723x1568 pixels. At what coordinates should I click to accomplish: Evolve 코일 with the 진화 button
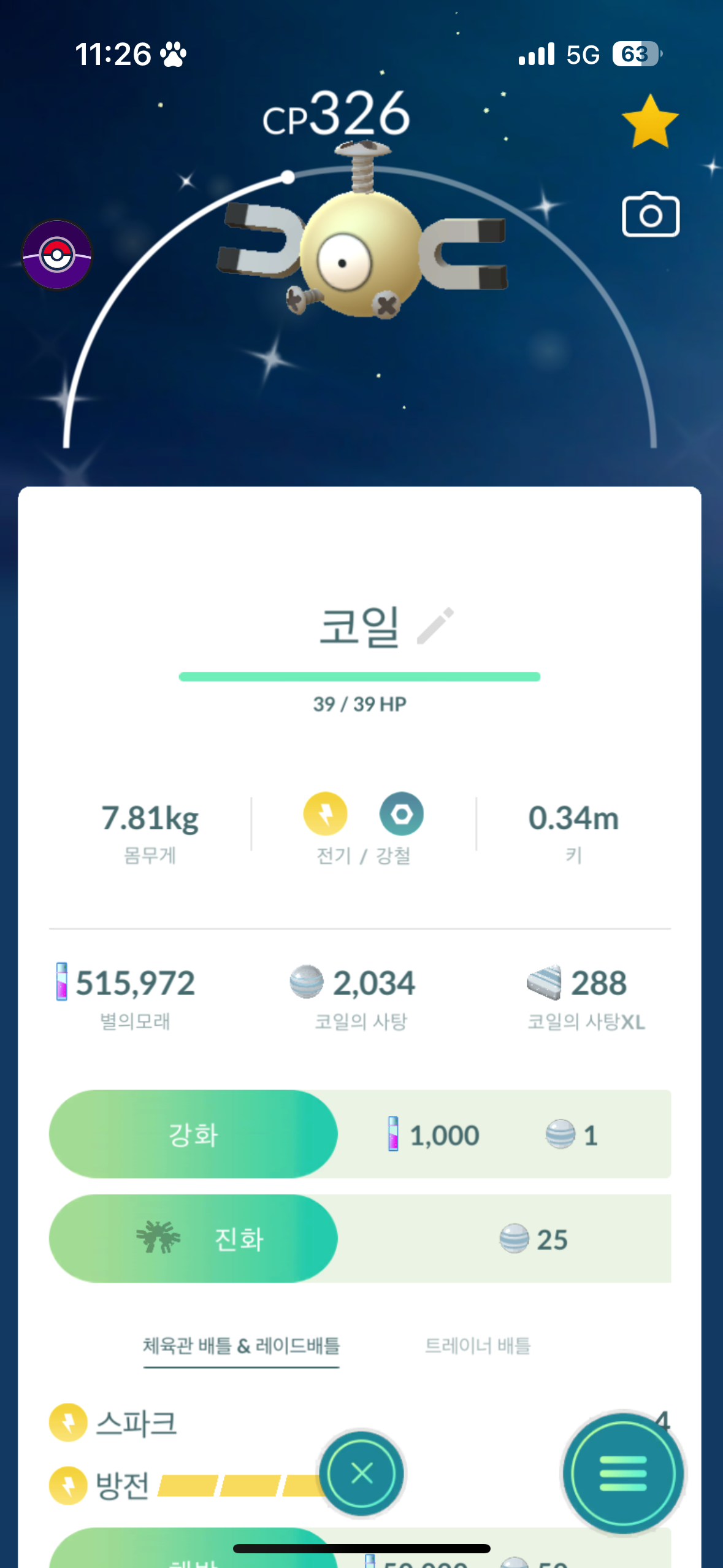193,1238
